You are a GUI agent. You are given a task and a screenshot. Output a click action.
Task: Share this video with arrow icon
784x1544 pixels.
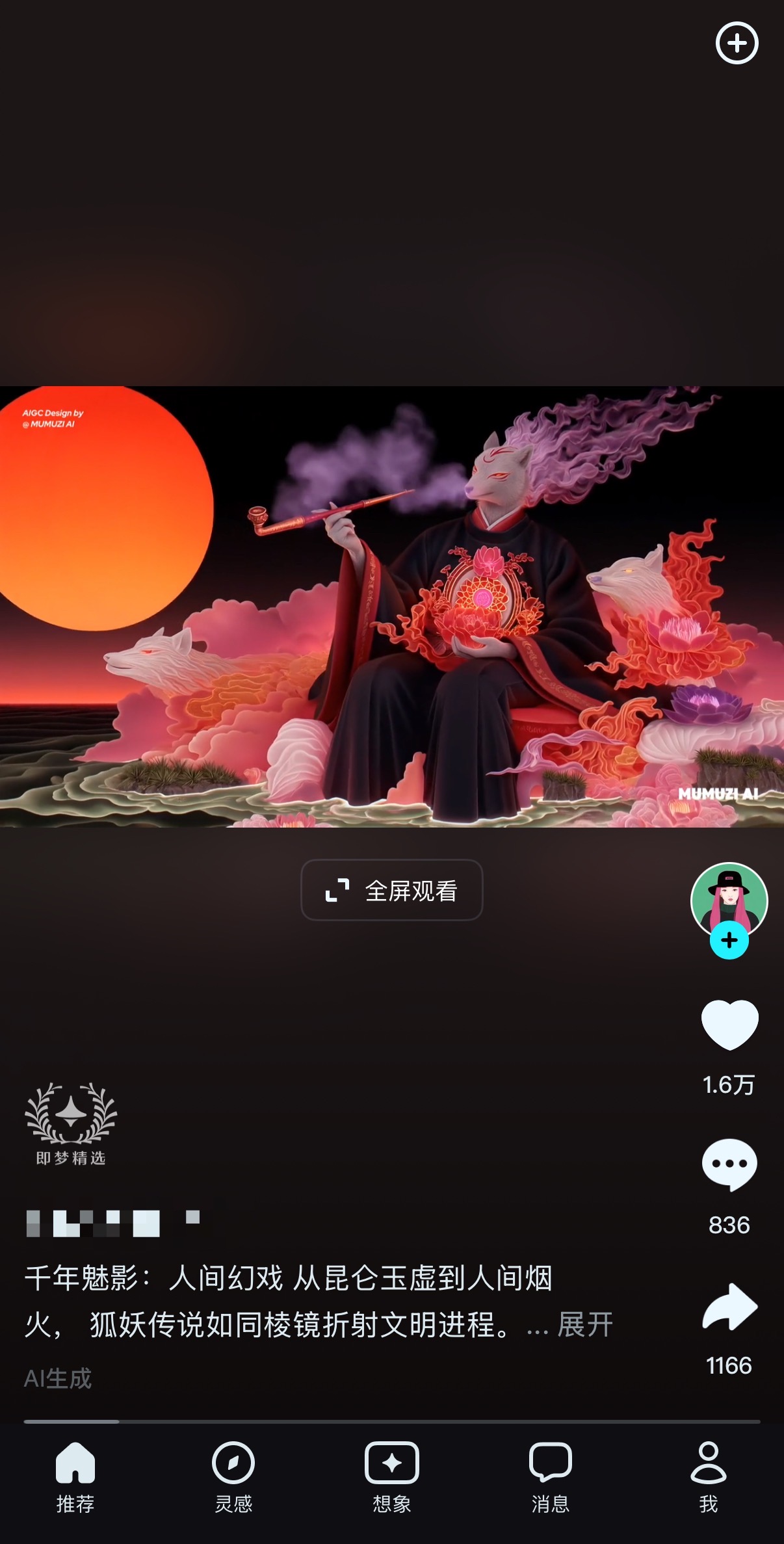click(x=729, y=1307)
